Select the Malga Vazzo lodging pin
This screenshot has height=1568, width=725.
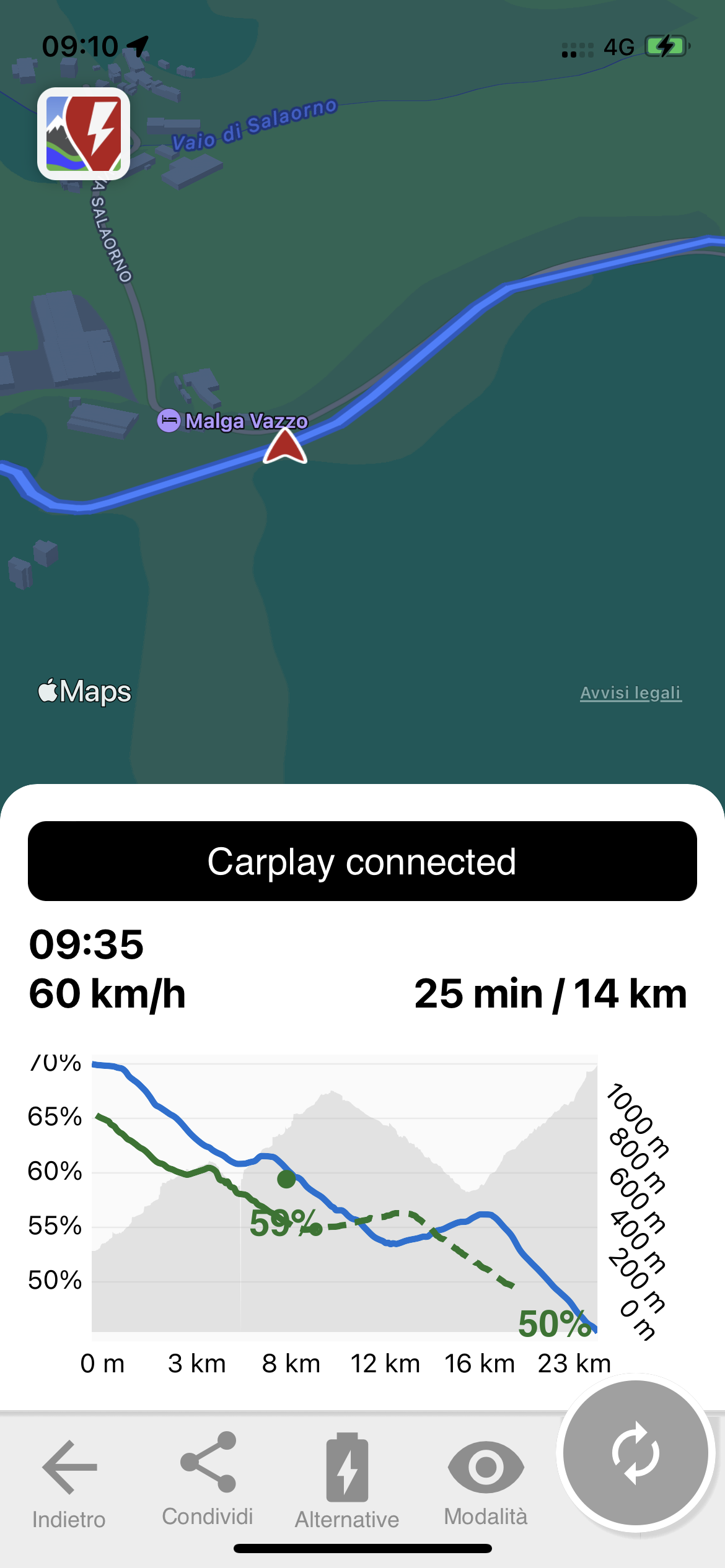coord(169,422)
